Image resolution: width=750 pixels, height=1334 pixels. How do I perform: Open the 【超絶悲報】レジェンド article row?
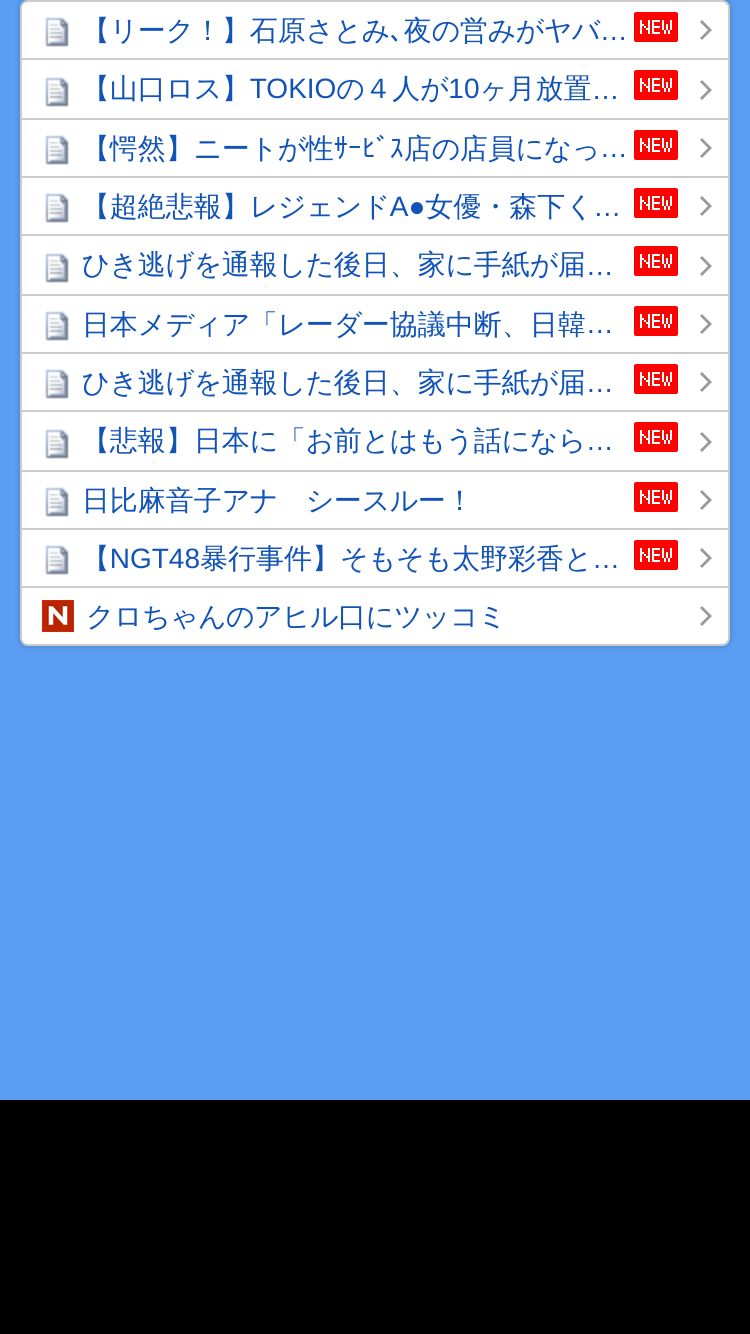click(x=375, y=207)
